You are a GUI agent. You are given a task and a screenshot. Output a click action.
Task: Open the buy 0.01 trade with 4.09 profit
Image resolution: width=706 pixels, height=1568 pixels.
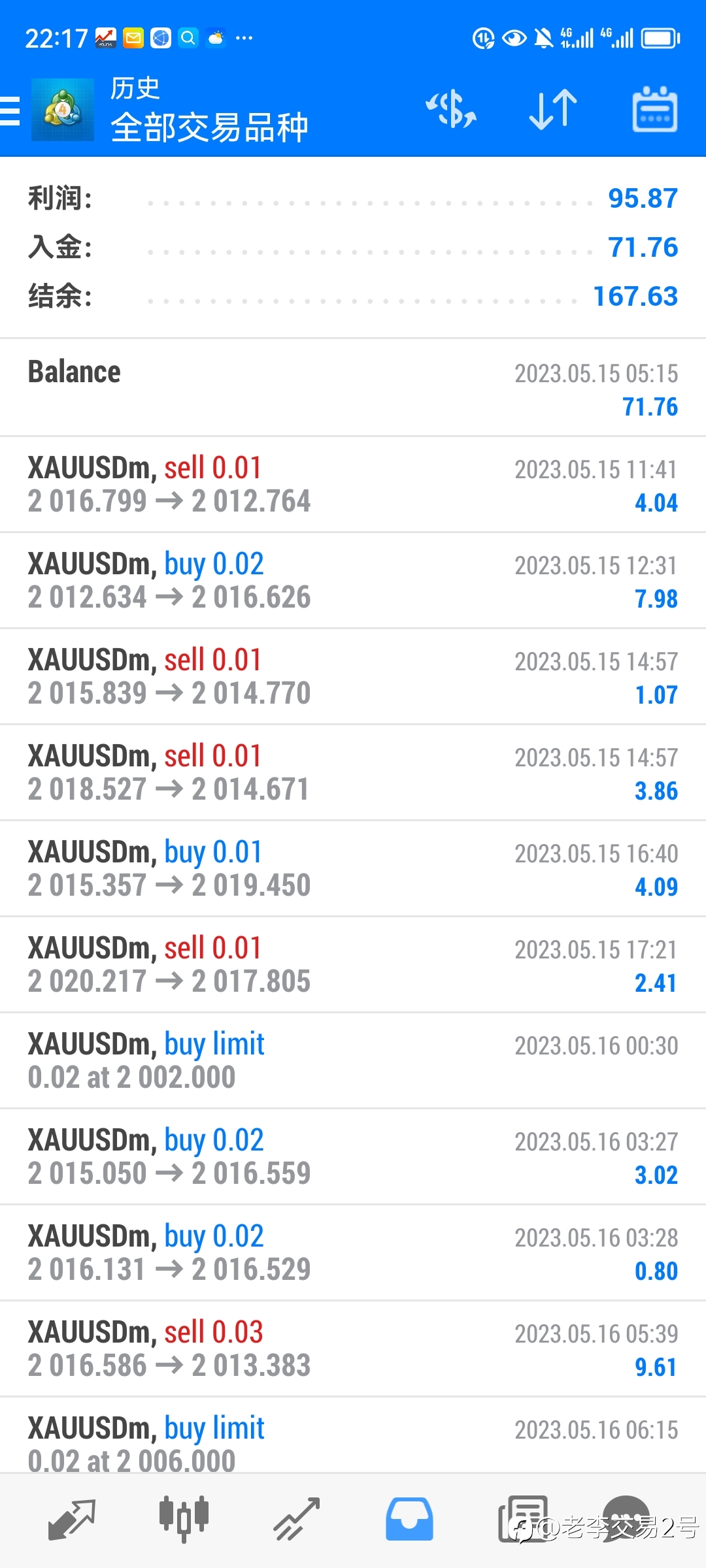coord(353,869)
